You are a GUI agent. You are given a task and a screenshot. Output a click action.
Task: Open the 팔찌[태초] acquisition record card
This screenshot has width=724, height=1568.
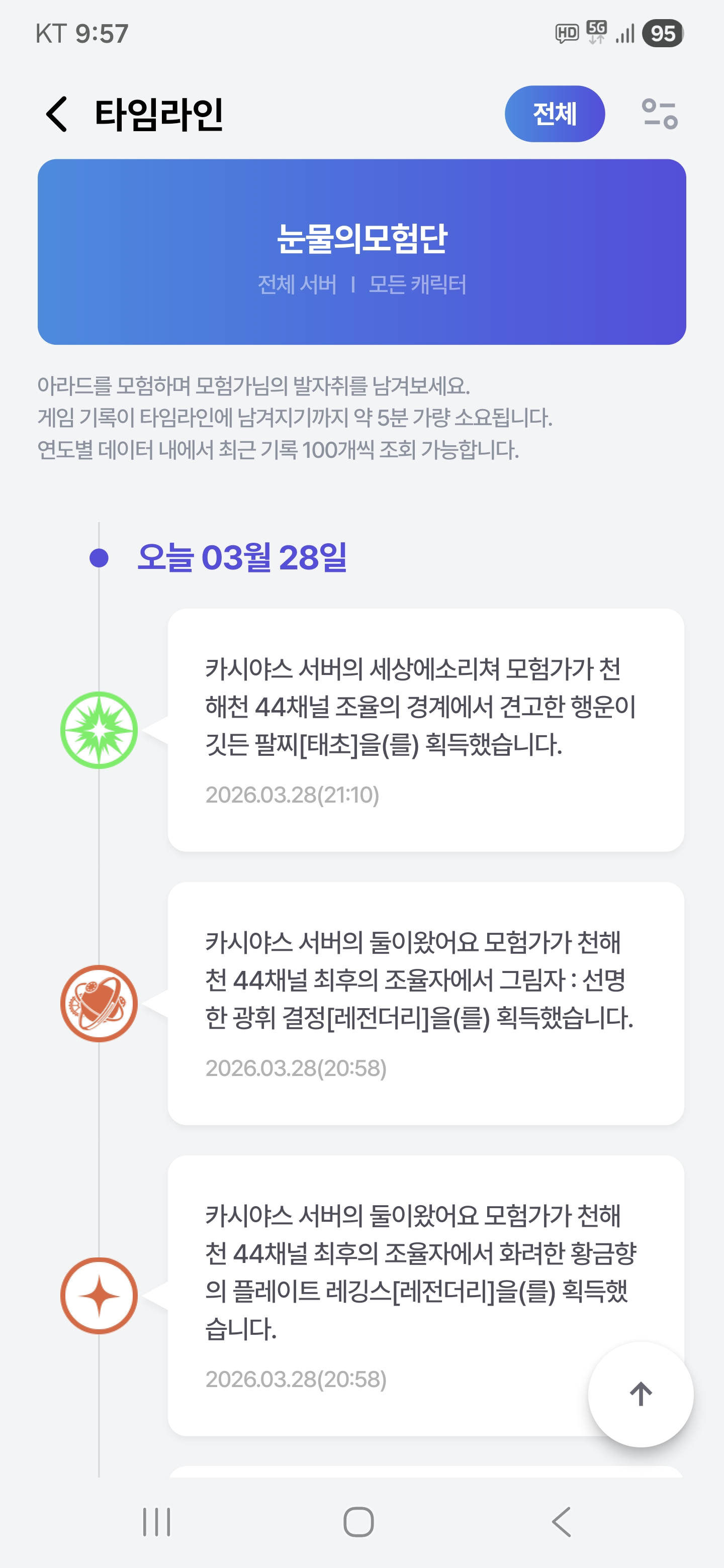point(425,729)
